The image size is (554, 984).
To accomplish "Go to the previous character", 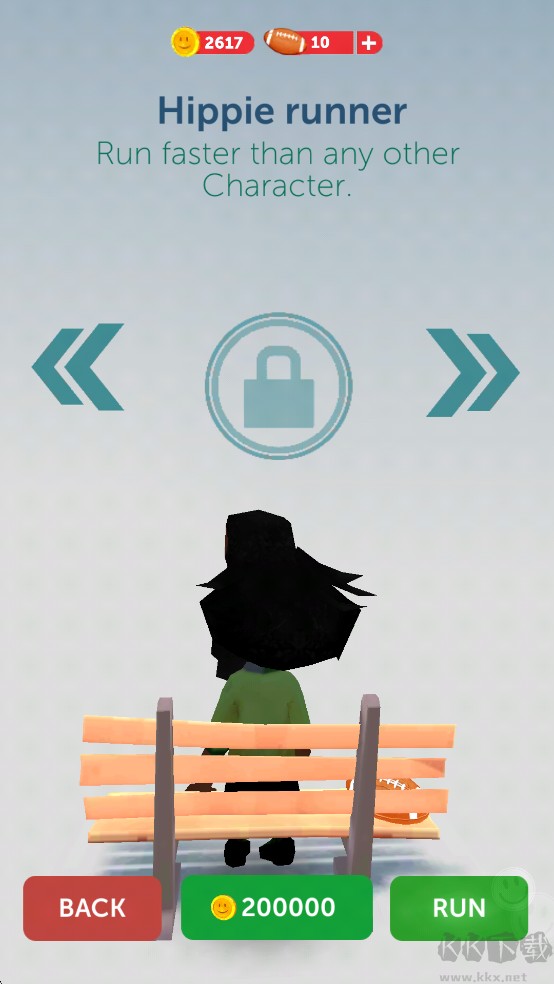I will pos(78,366).
